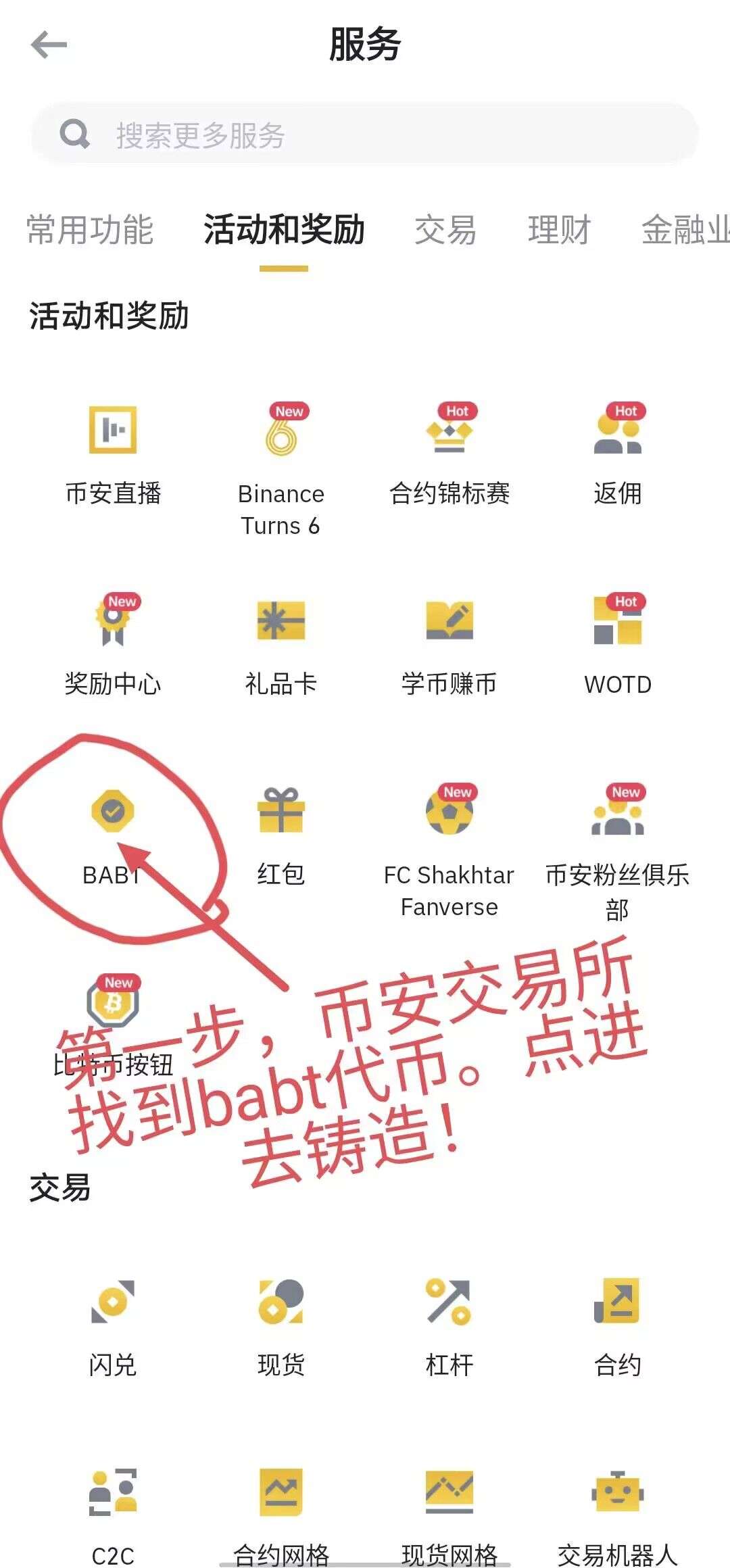Image resolution: width=730 pixels, height=1568 pixels.
Task: Open FC Shakhtar Fanverse
Action: (x=449, y=852)
